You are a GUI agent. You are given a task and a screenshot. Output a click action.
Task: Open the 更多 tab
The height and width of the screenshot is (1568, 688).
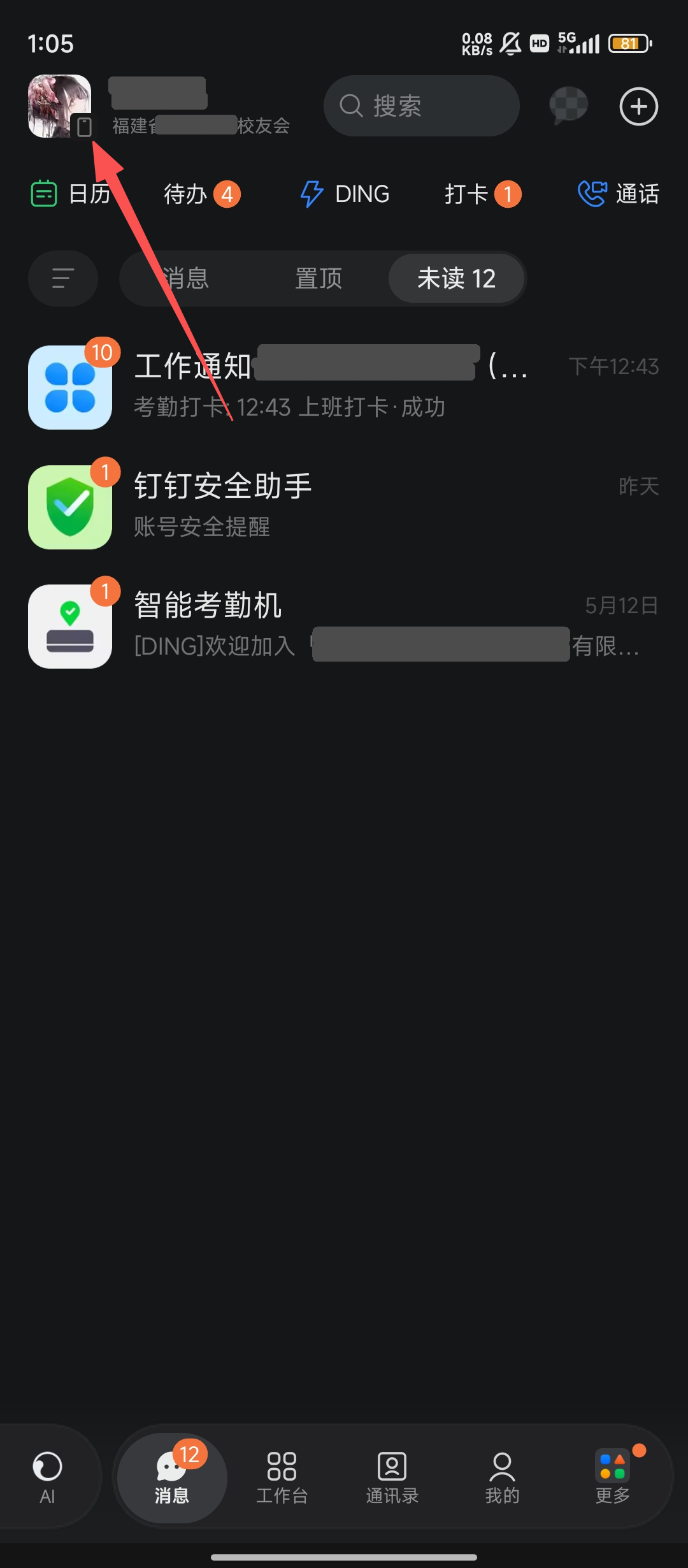(x=613, y=1477)
